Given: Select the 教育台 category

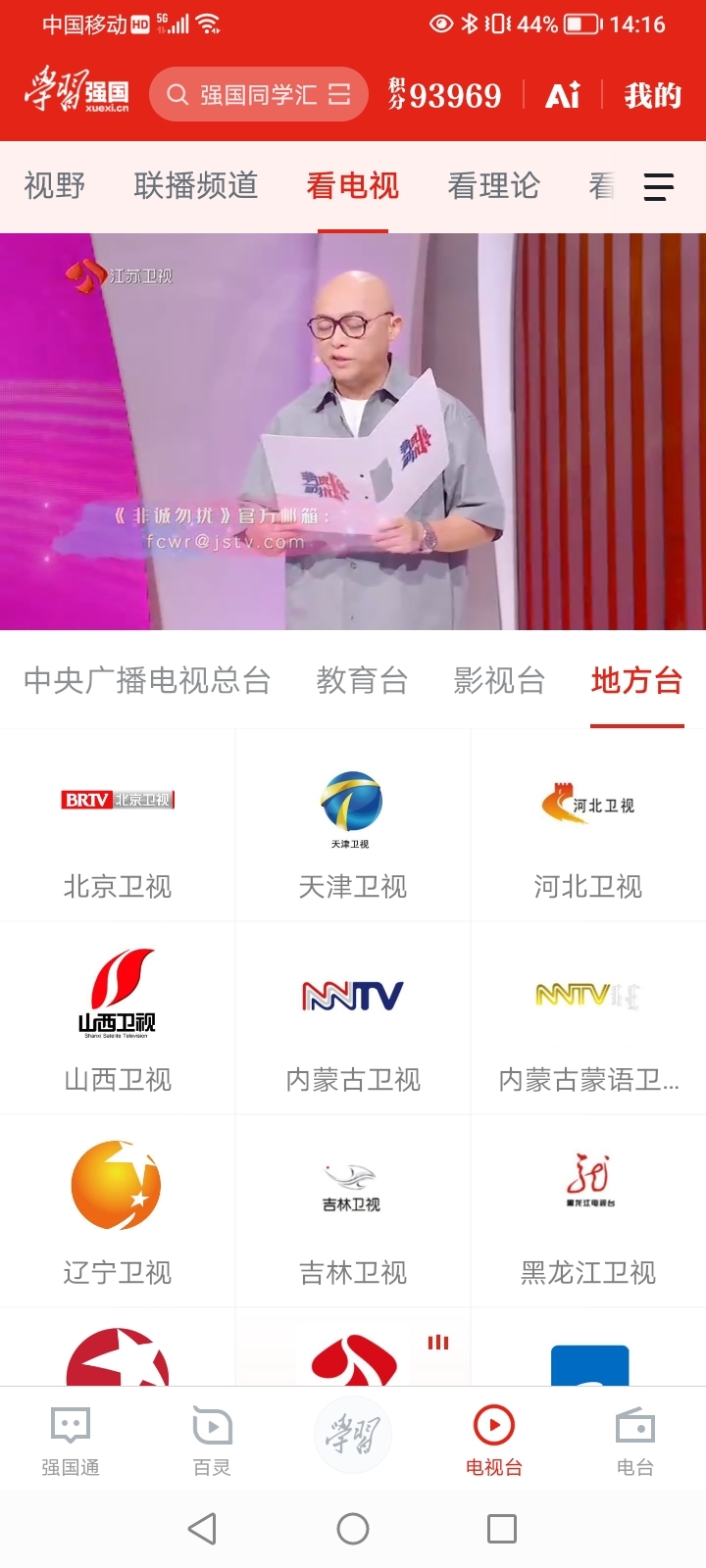Looking at the screenshot, I should point(362,680).
